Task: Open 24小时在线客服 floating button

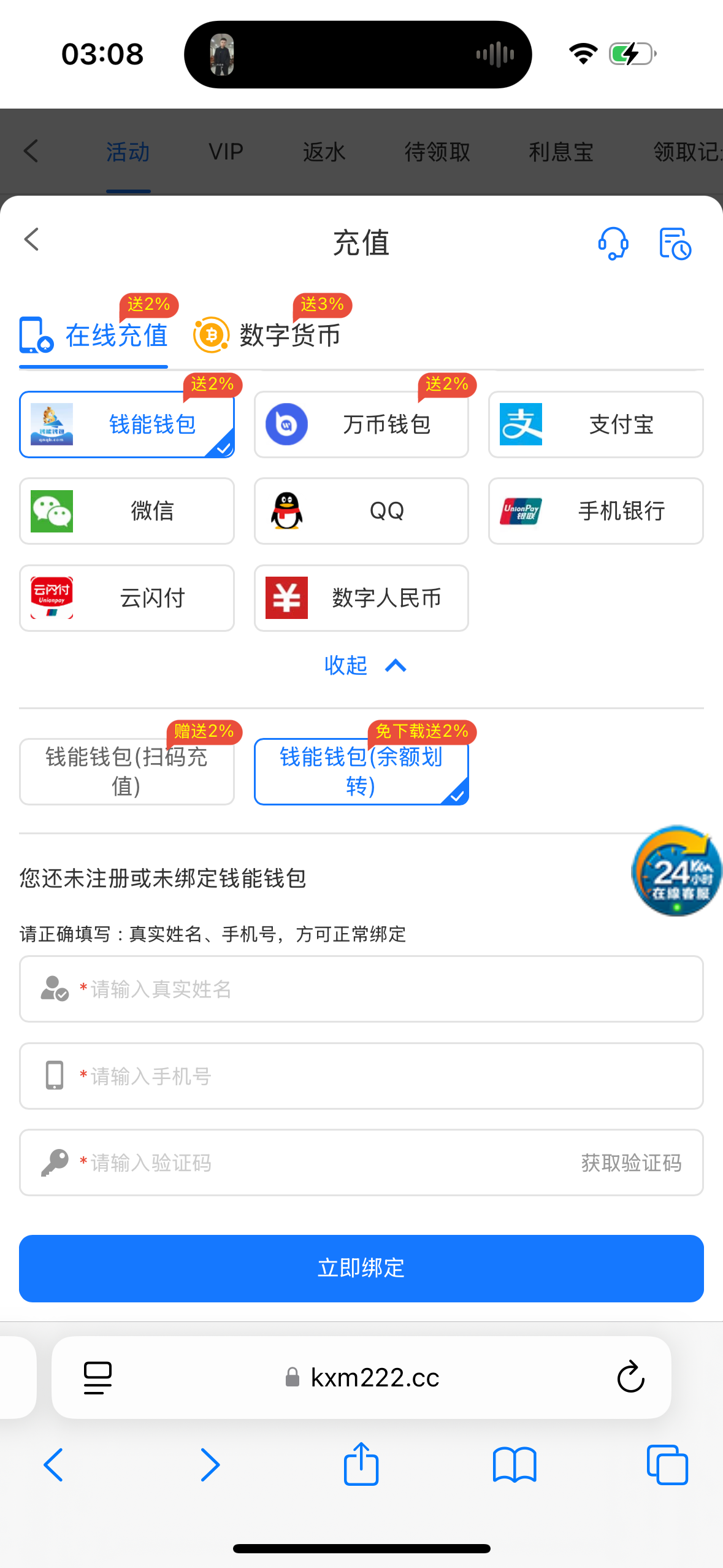Action: [677, 871]
